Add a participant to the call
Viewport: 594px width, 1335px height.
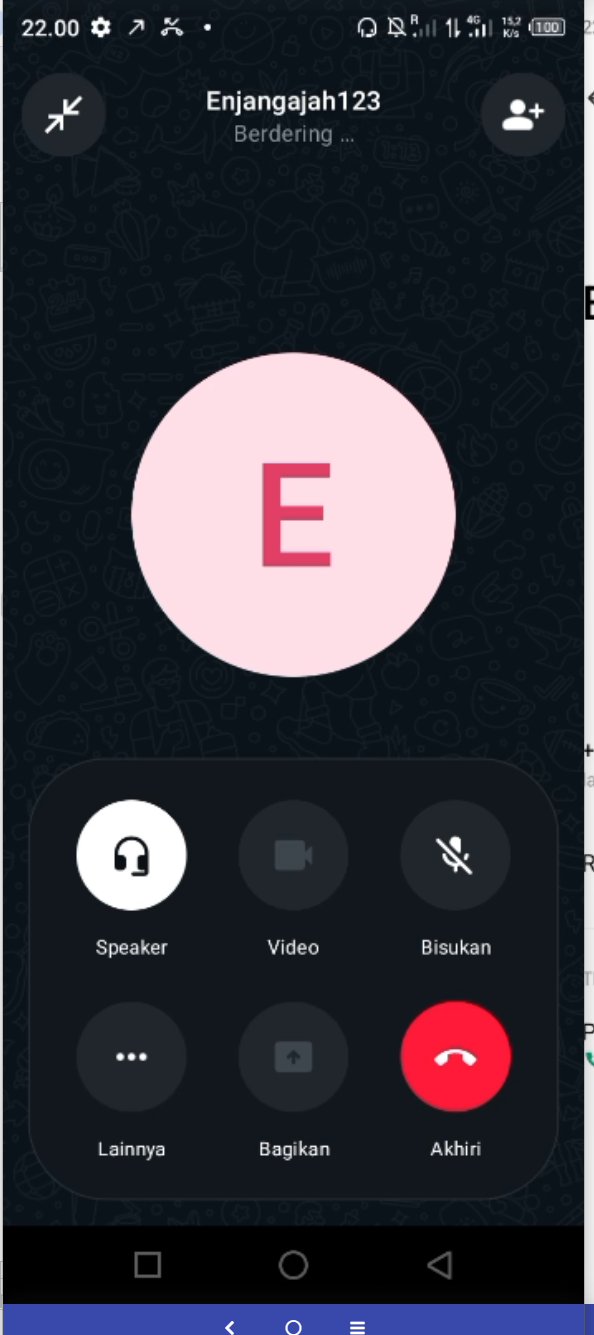(x=522, y=116)
